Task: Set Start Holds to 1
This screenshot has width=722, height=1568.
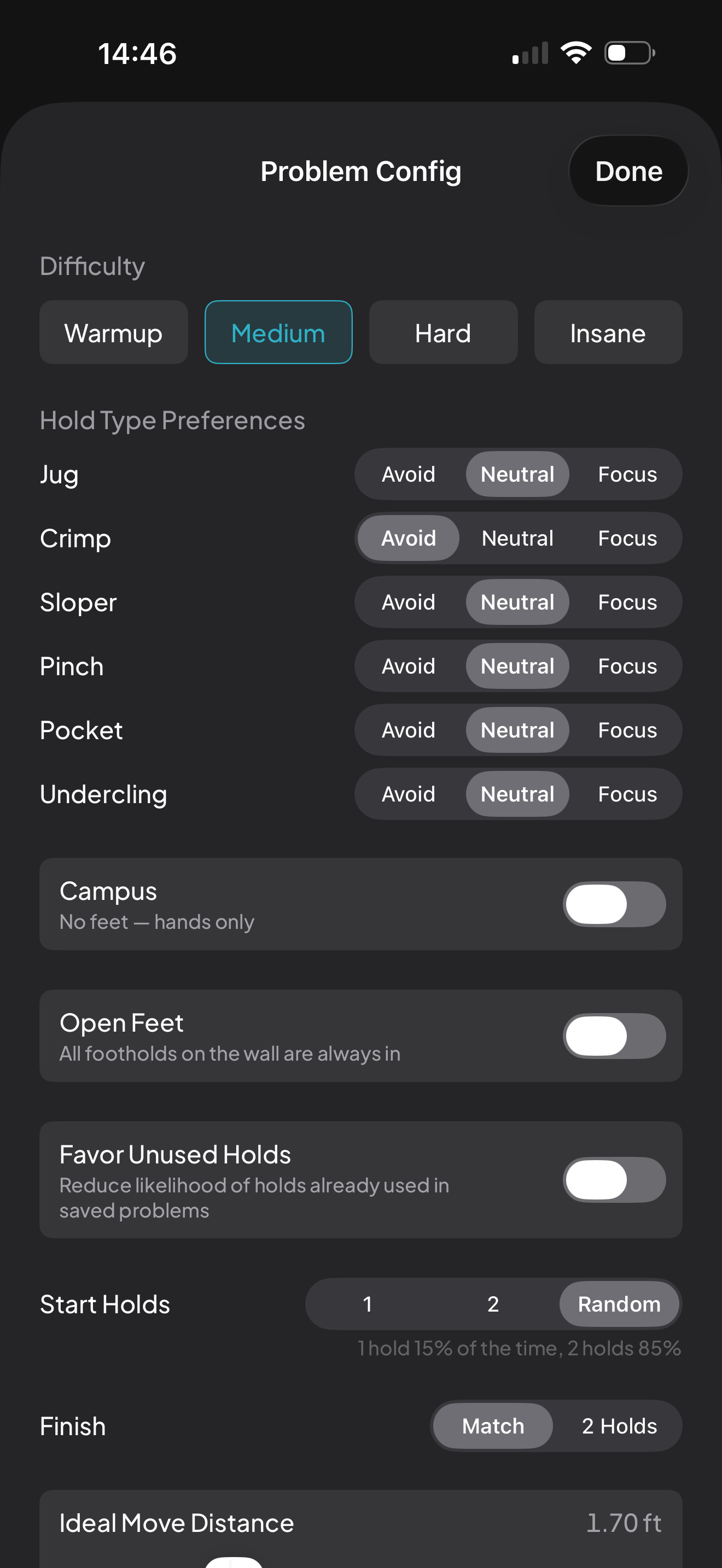Action: 368,1304
